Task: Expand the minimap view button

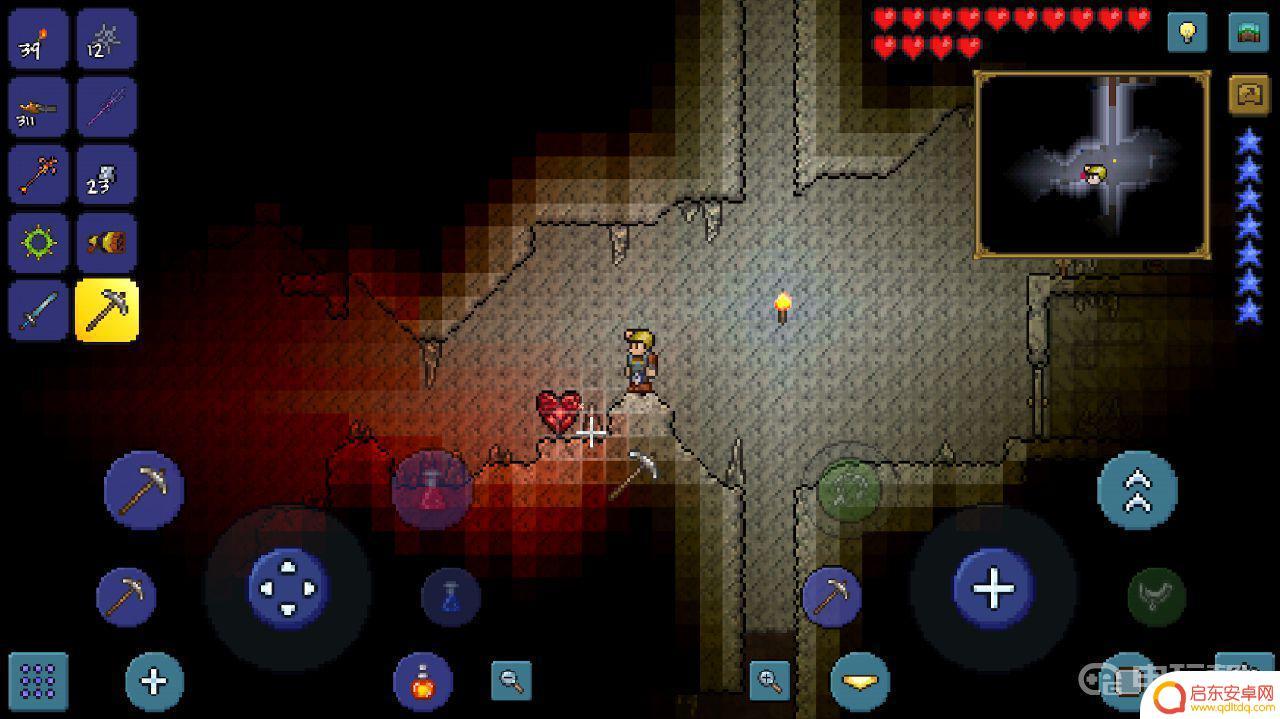Action: 1248,96
